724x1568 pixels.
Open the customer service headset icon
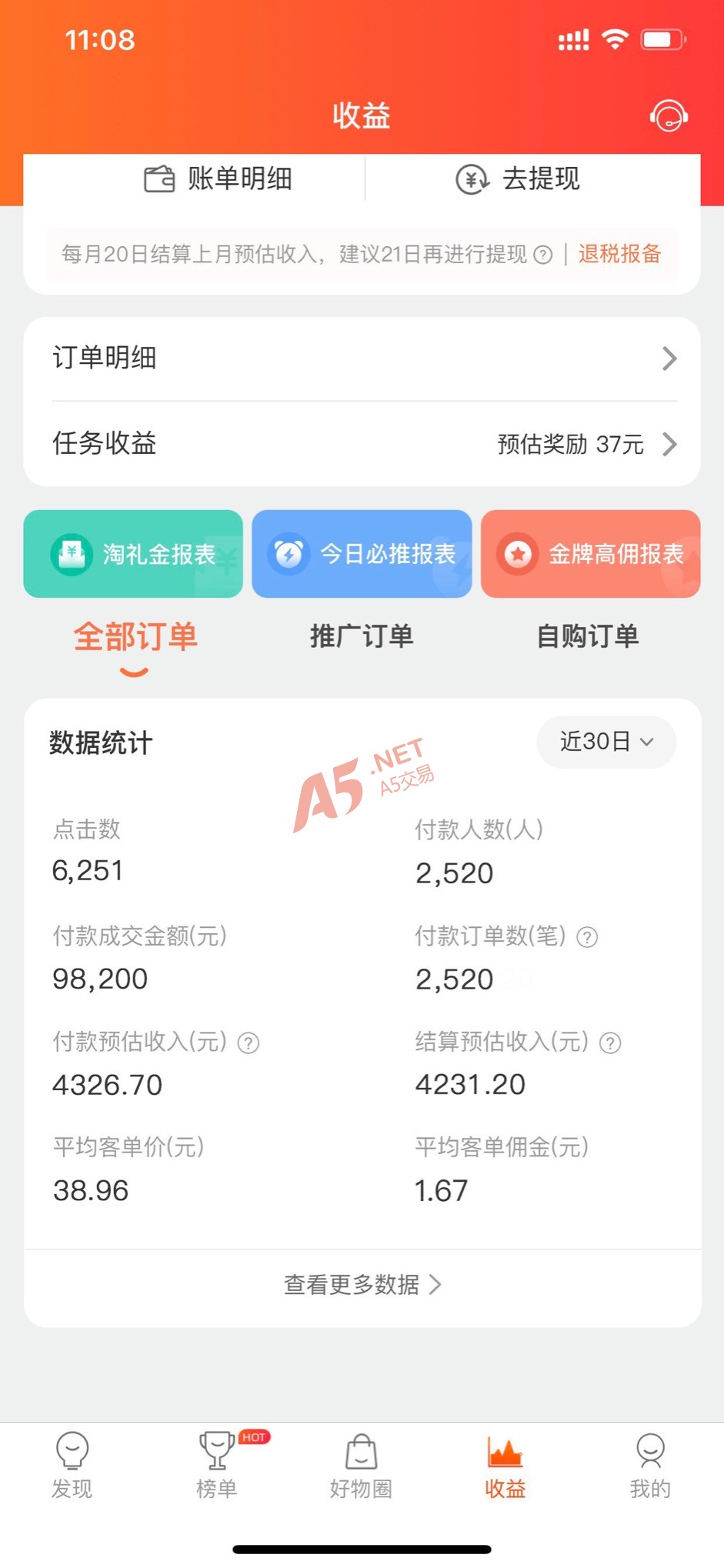pos(668,116)
